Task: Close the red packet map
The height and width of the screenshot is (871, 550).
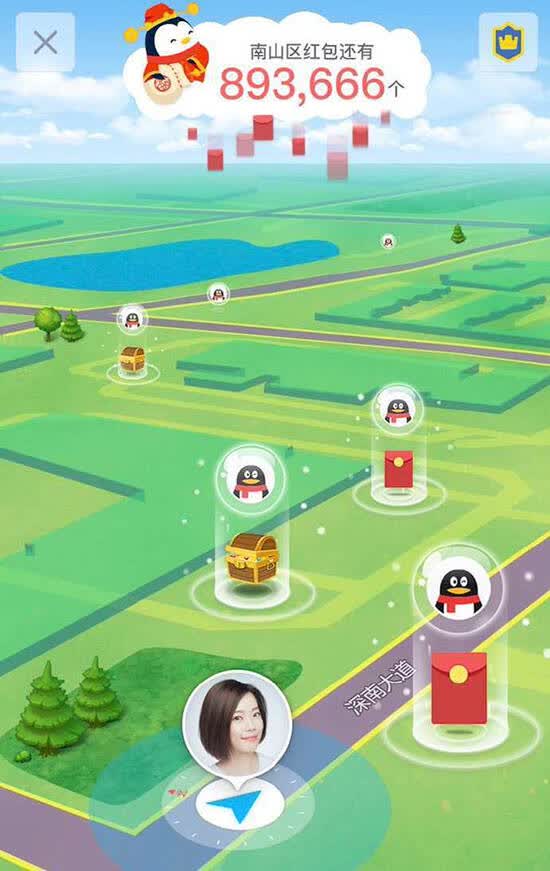Action: 45,42
